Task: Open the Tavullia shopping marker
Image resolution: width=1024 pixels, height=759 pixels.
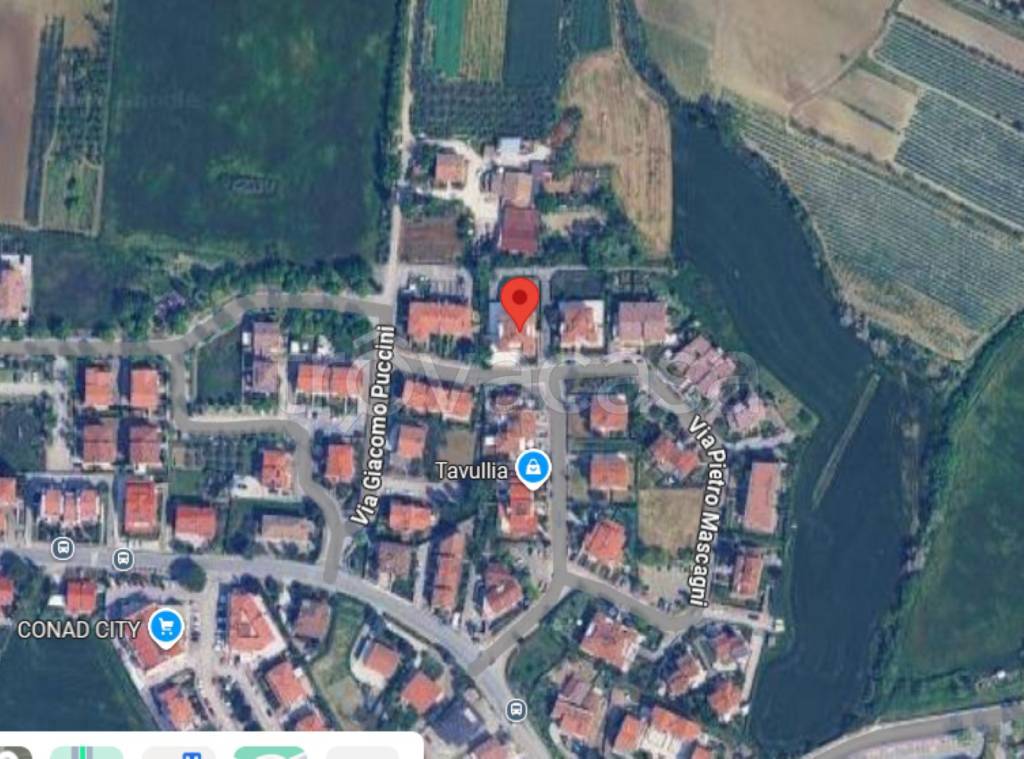Action: 533,468
